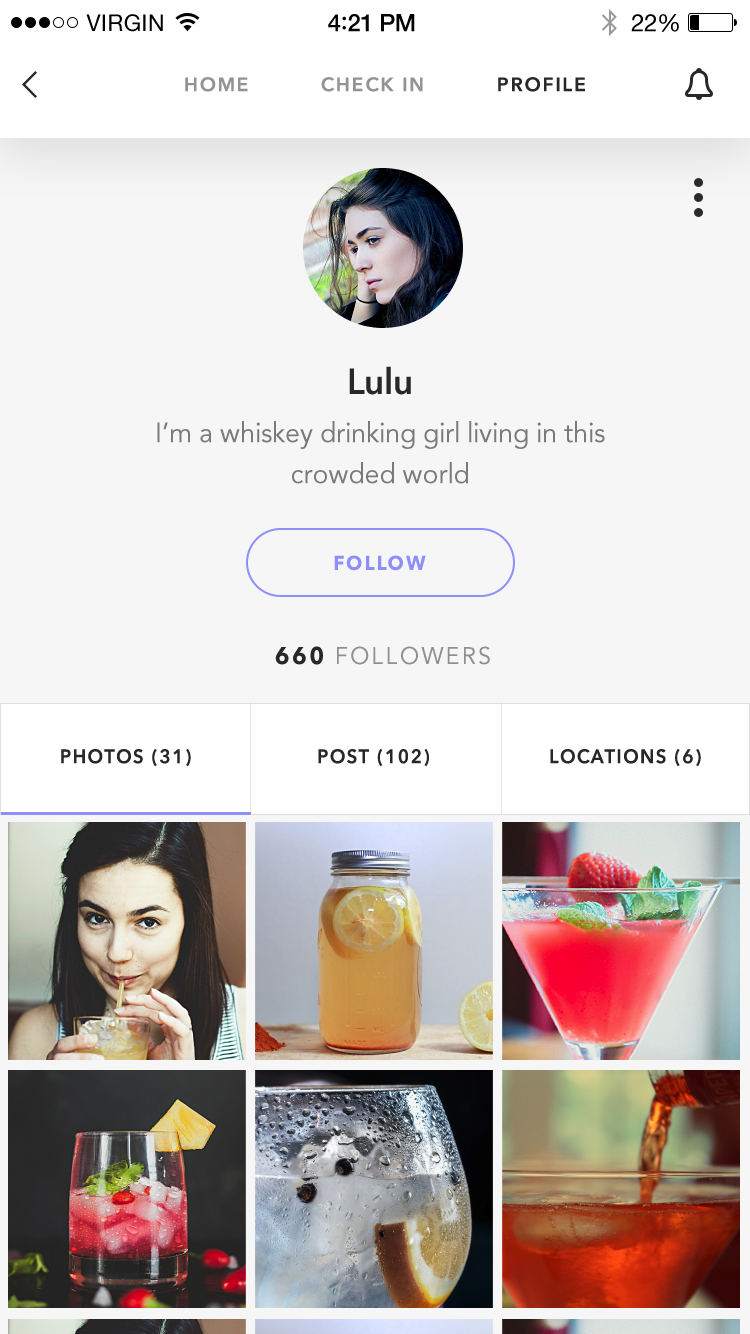750x1334 pixels.
Task: Select the Profile tab
Action: pyautogui.click(x=541, y=85)
